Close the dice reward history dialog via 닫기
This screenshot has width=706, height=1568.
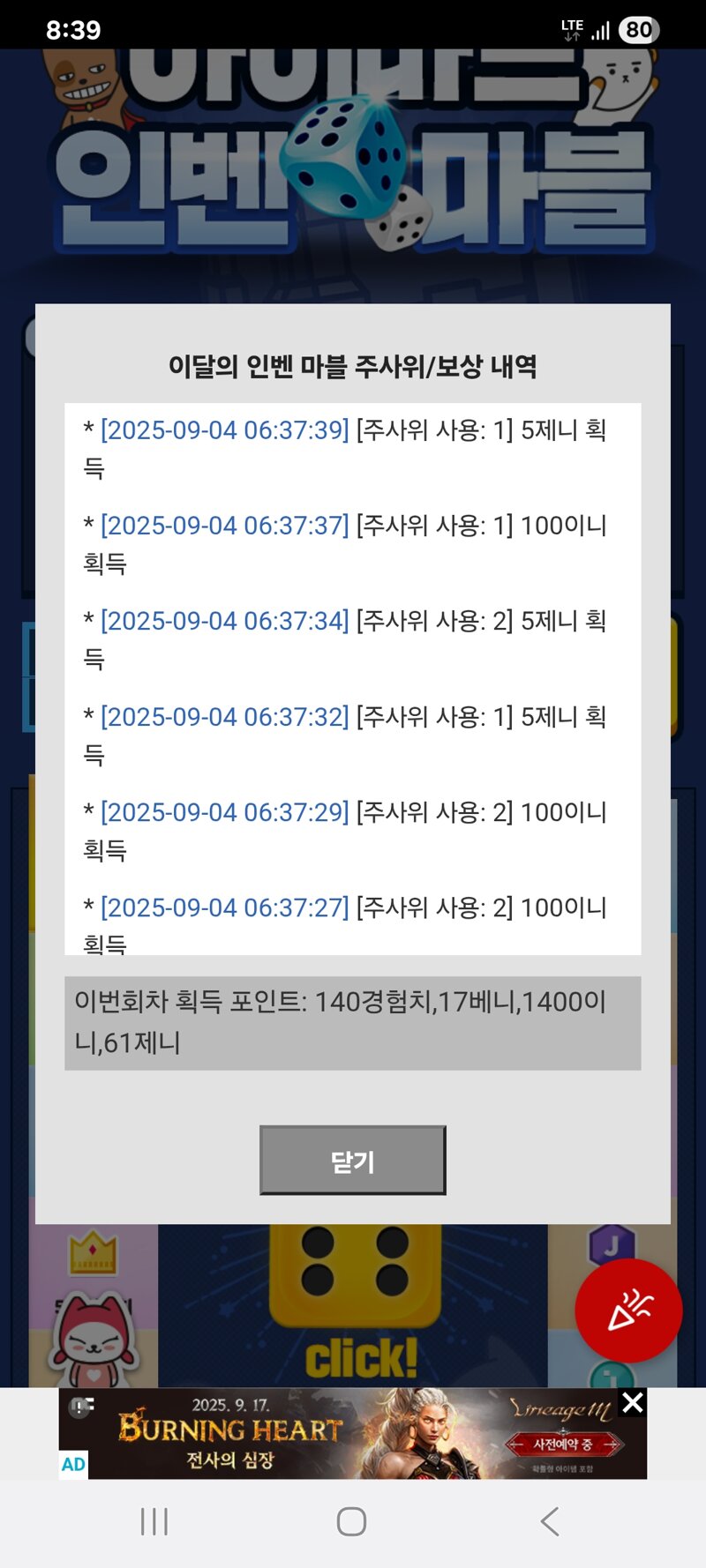[x=352, y=1160]
